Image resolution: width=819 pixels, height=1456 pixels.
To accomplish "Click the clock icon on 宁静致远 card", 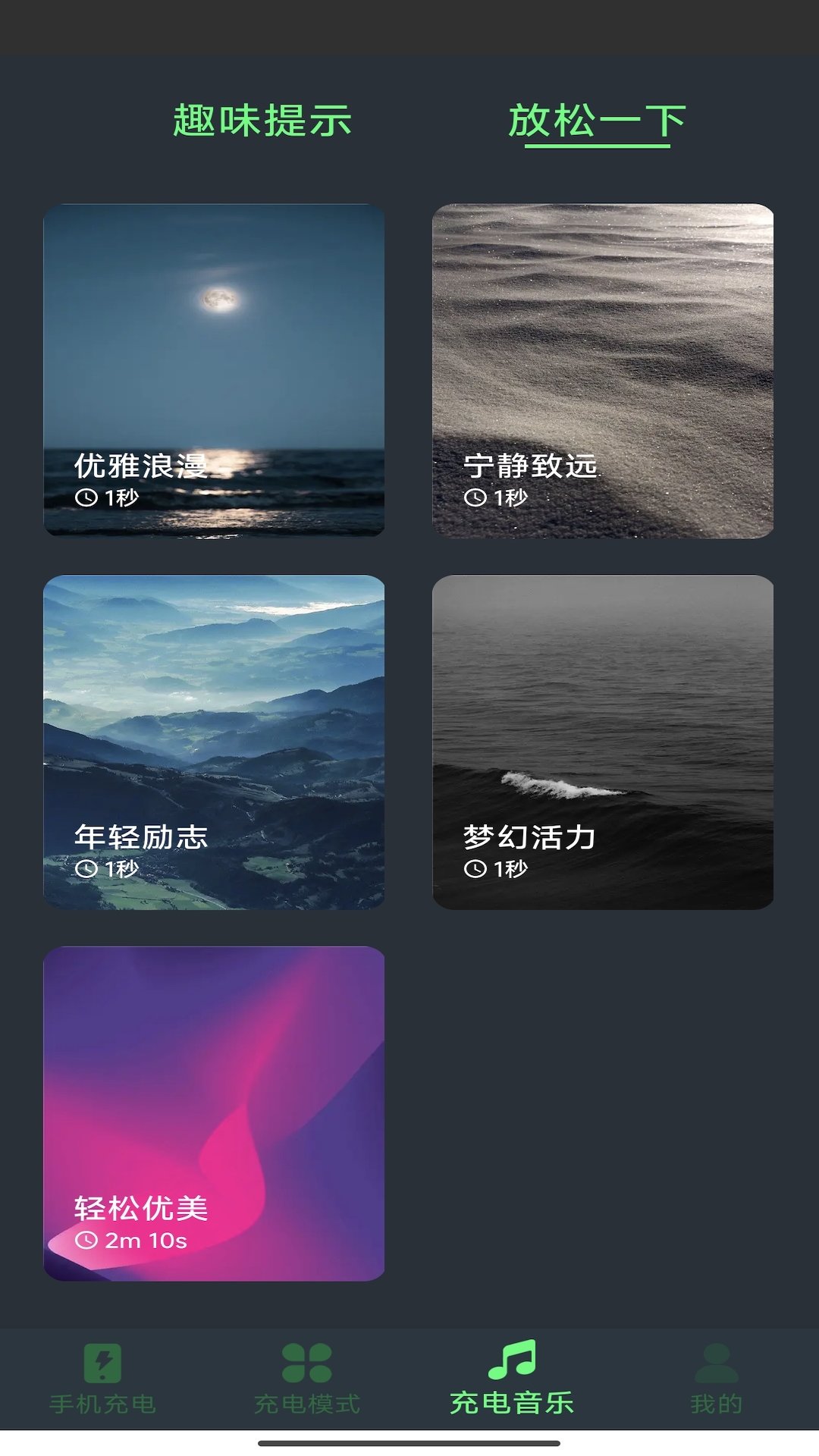I will pos(476,496).
